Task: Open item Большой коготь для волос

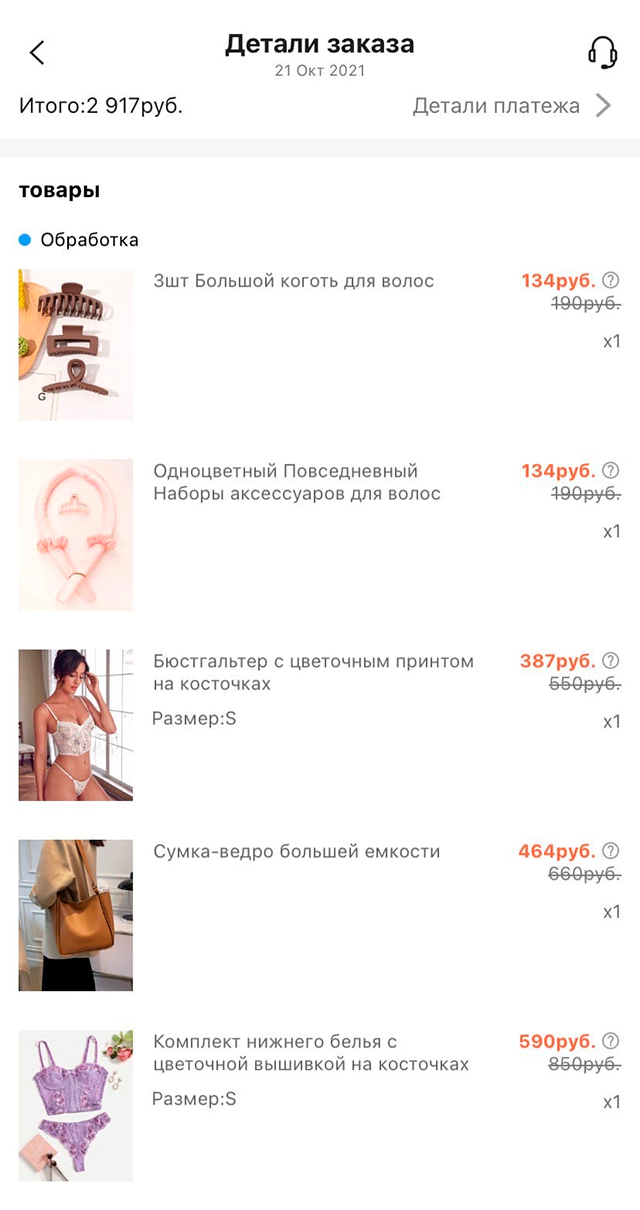Action: click(x=293, y=282)
